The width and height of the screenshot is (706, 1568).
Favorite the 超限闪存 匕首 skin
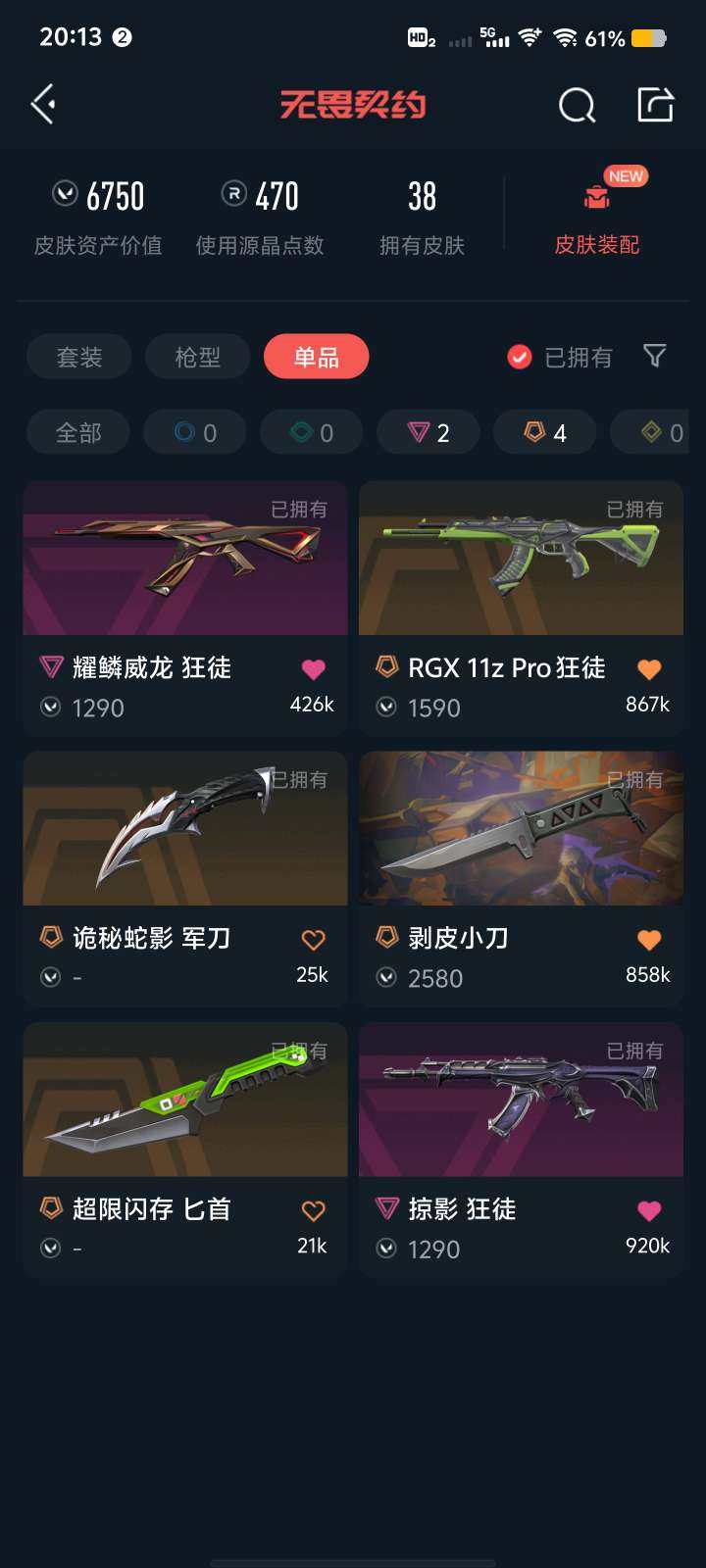coord(312,1209)
